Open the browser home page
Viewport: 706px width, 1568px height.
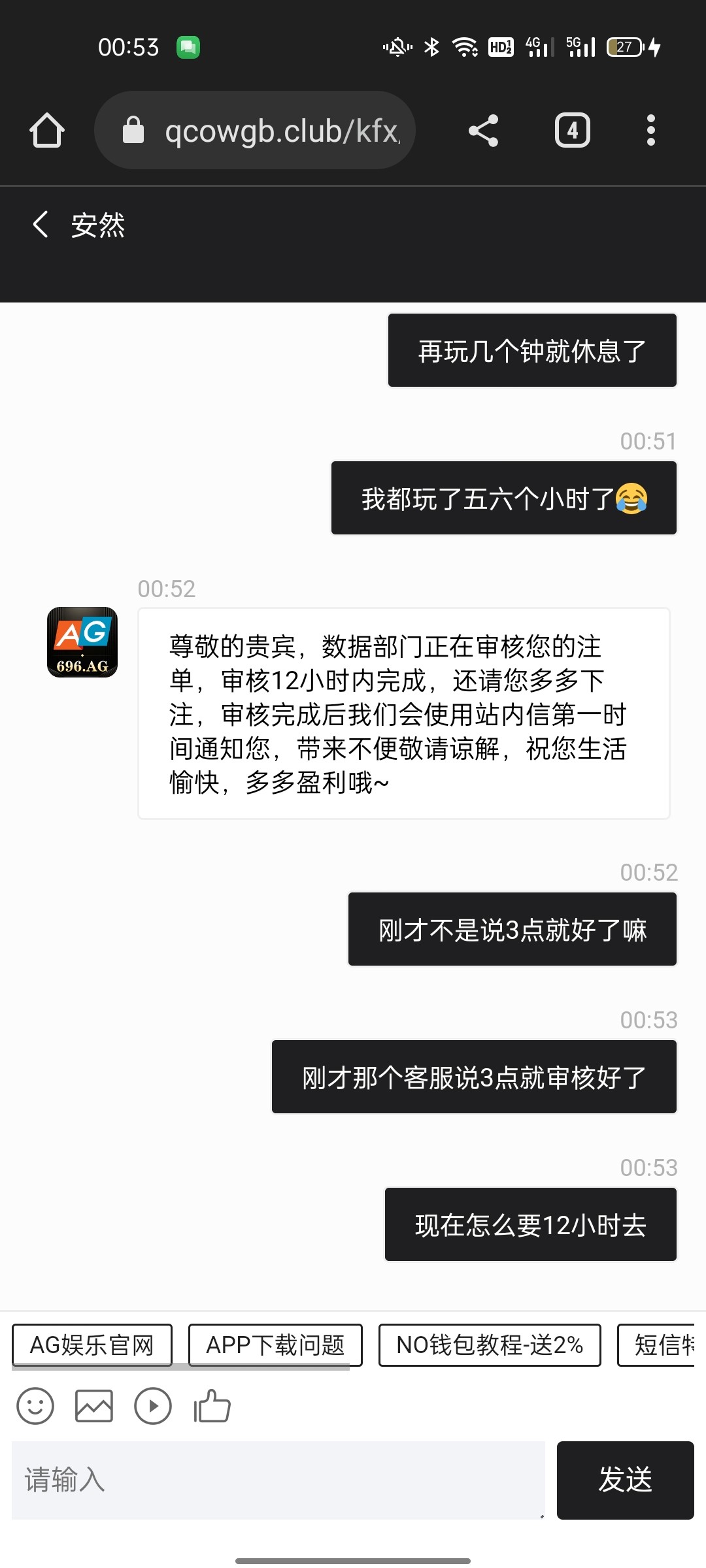coord(47,131)
